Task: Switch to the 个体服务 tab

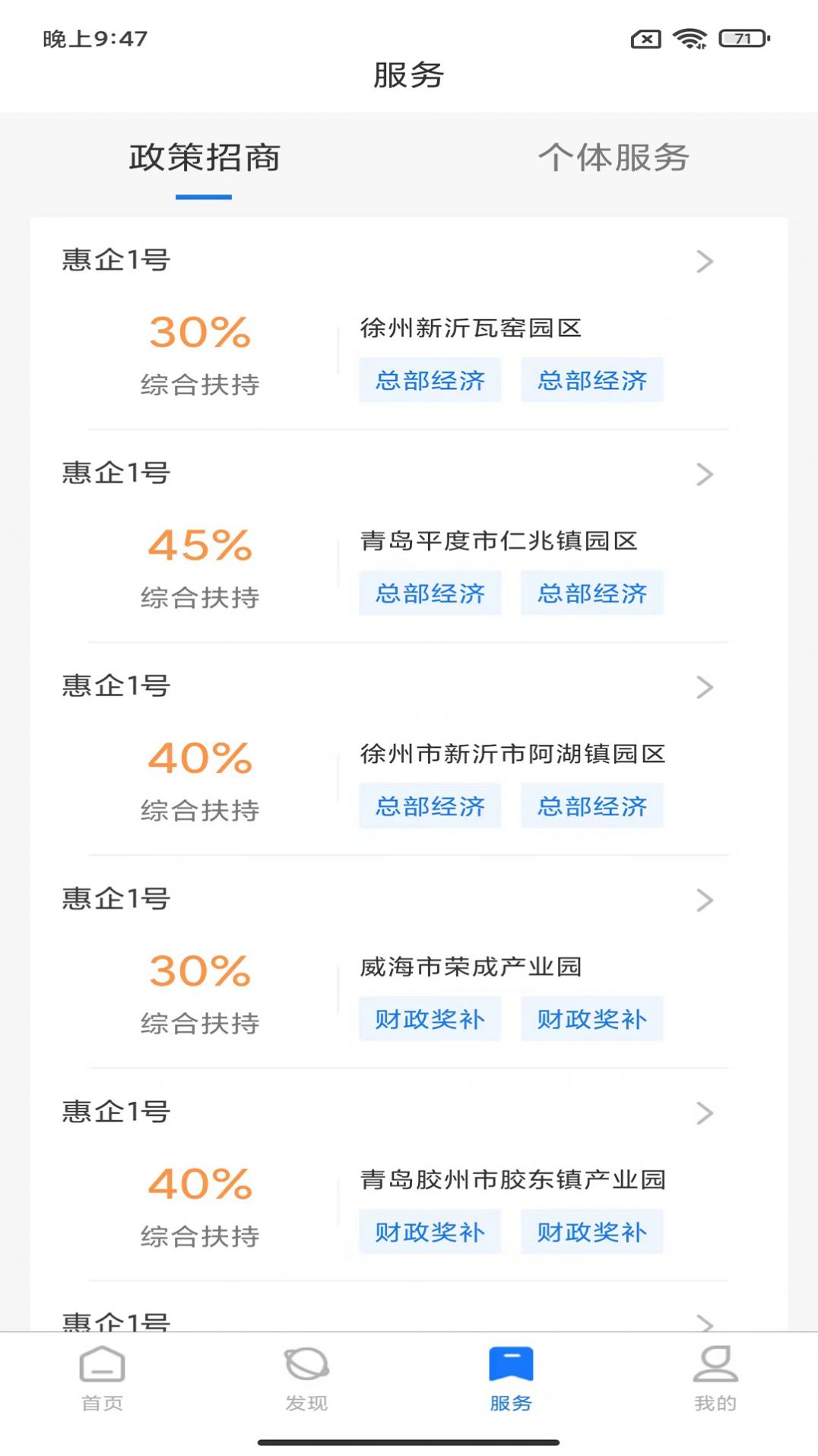Action: pos(614,158)
